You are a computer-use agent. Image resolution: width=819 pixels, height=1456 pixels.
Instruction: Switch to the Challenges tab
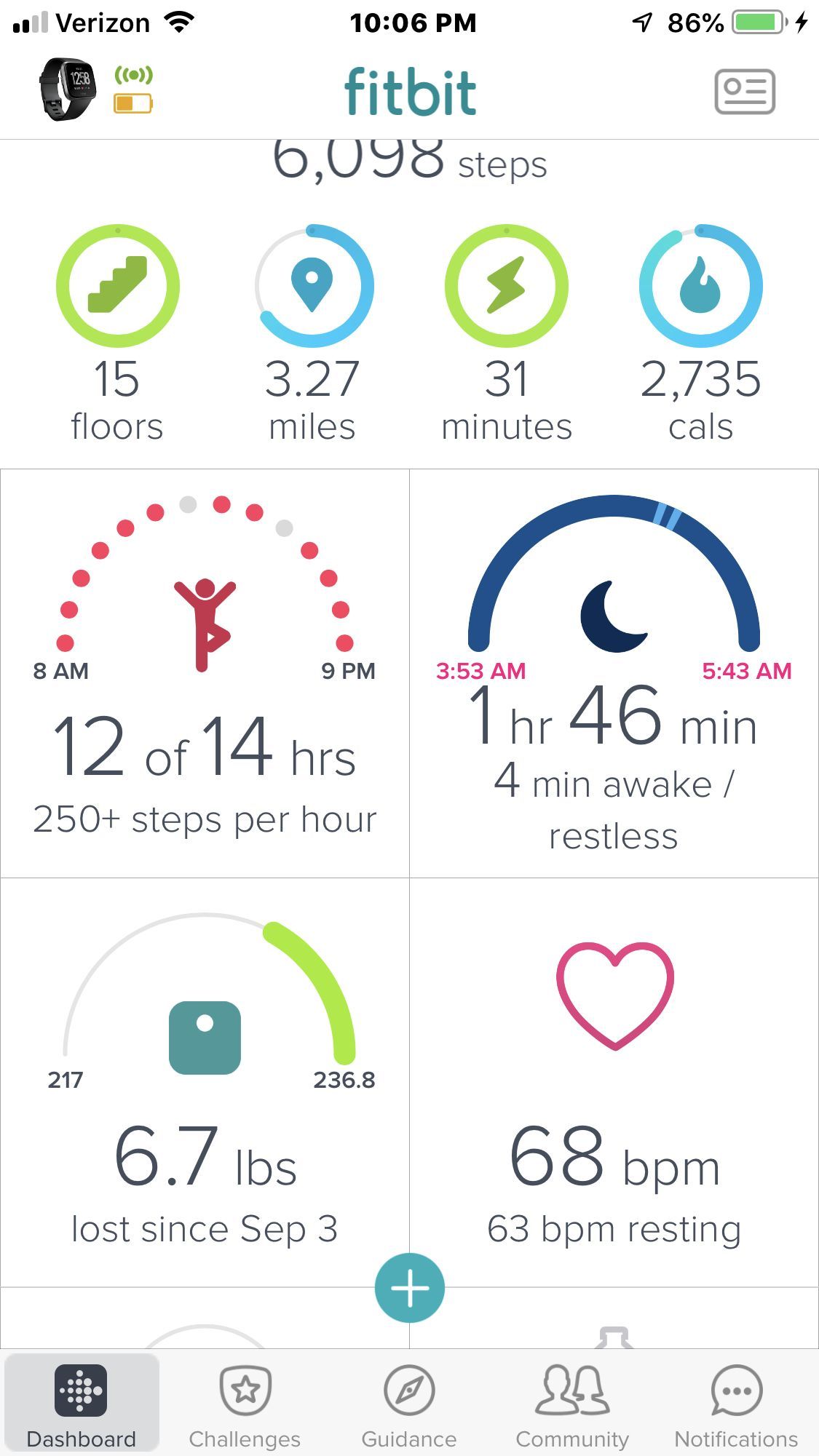coord(245,1405)
